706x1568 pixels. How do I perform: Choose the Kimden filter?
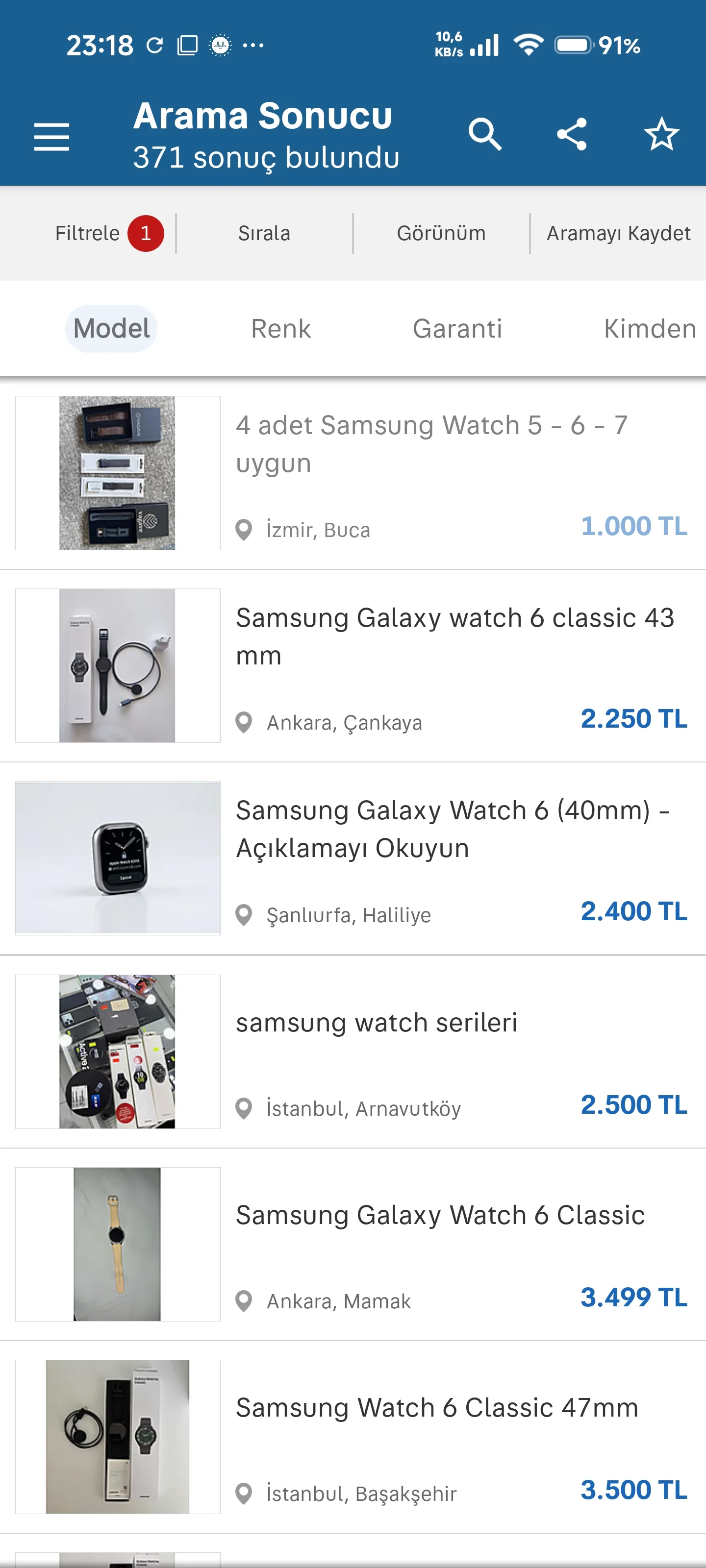pyautogui.click(x=649, y=329)
